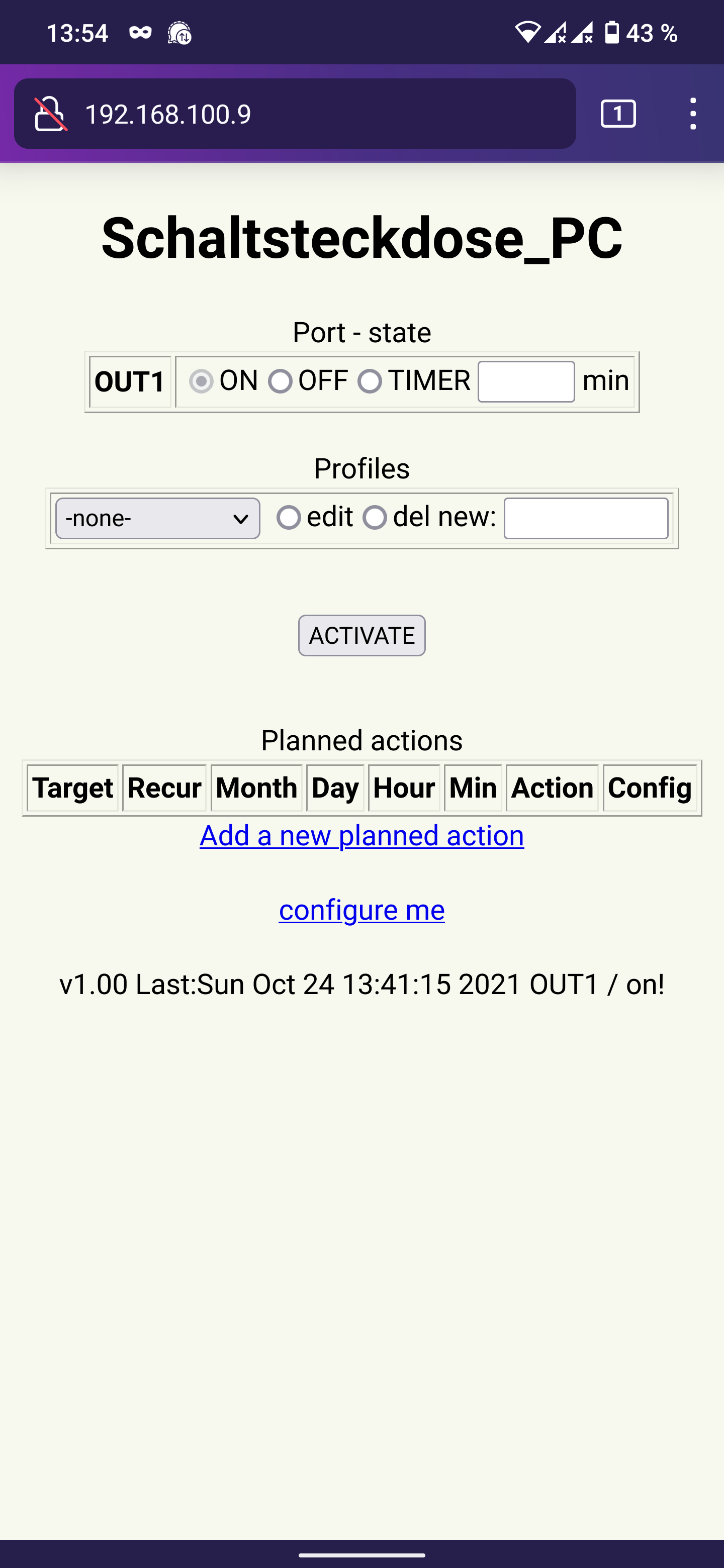Open the configure me link
The image size is (724, 1568).
[x=361, y=910]
